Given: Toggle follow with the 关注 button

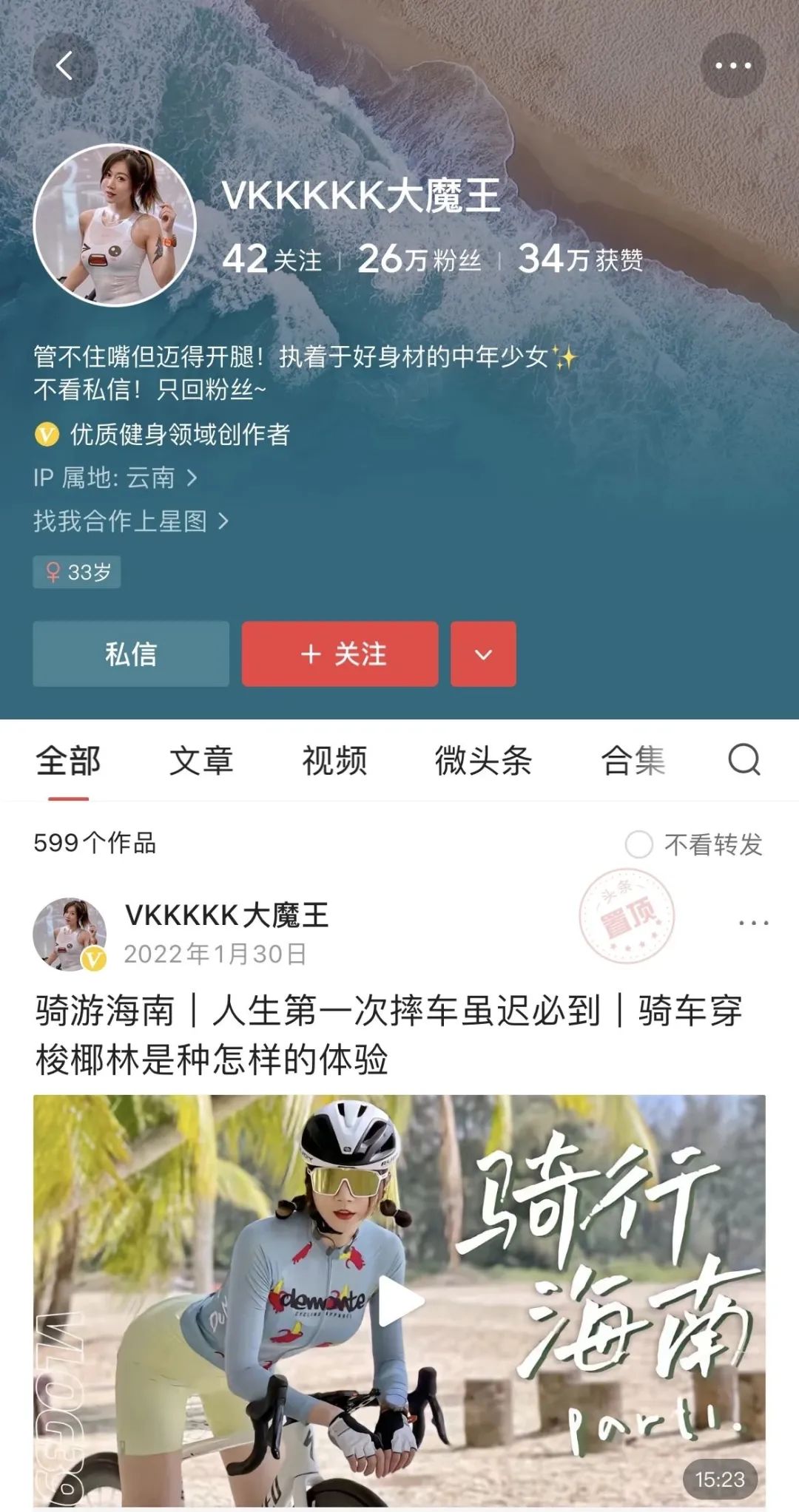Looking at the screenshot, I should point(342,654).
